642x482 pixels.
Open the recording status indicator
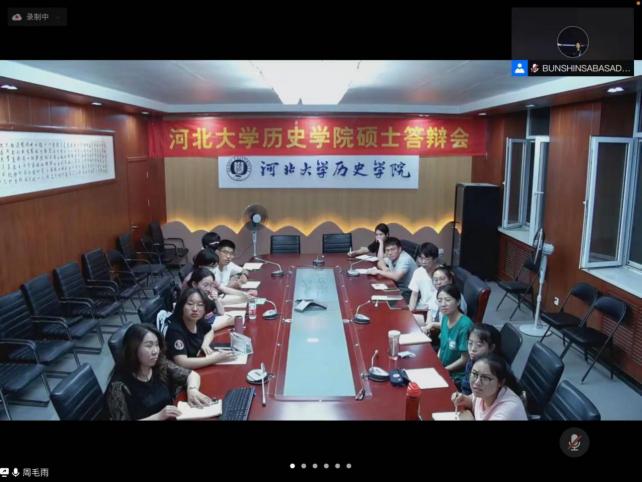click(x=37, y=16)
